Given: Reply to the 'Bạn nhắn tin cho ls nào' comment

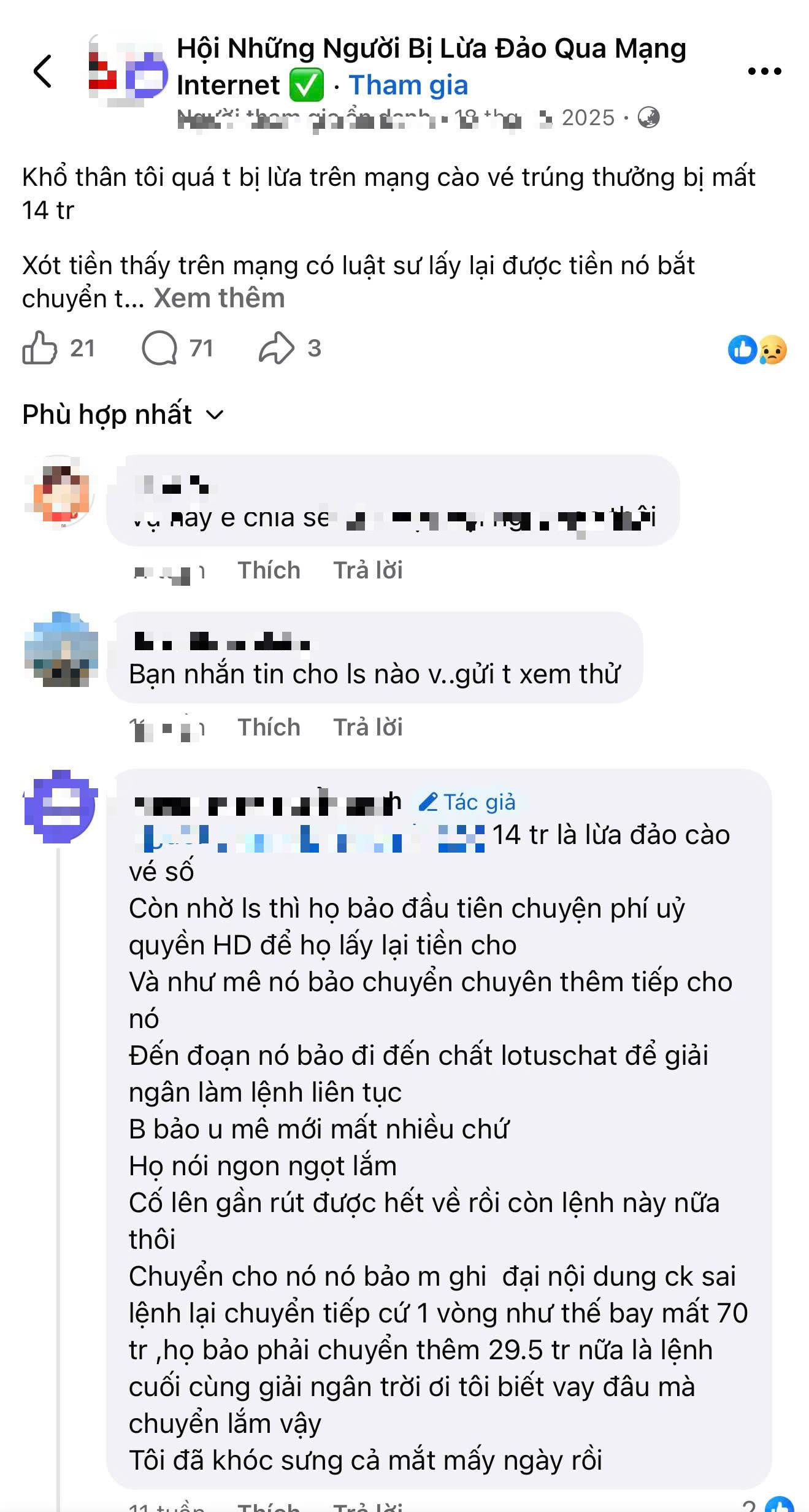Looking at the screenshot, I should 368,727.
